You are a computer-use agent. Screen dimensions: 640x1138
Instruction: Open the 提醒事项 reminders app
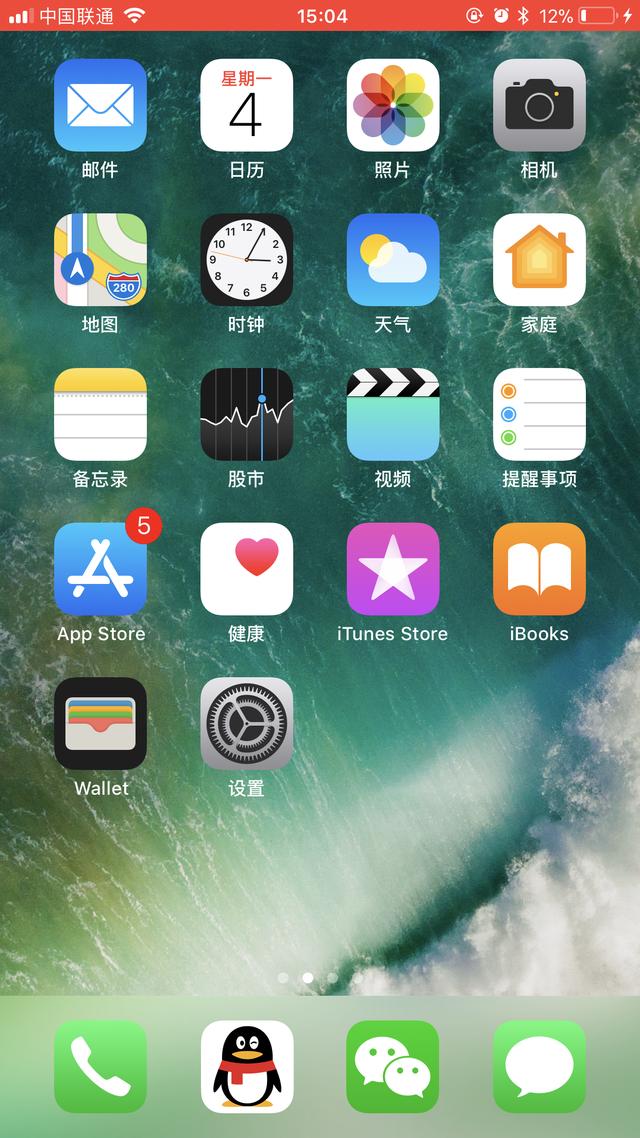point(539,414)
